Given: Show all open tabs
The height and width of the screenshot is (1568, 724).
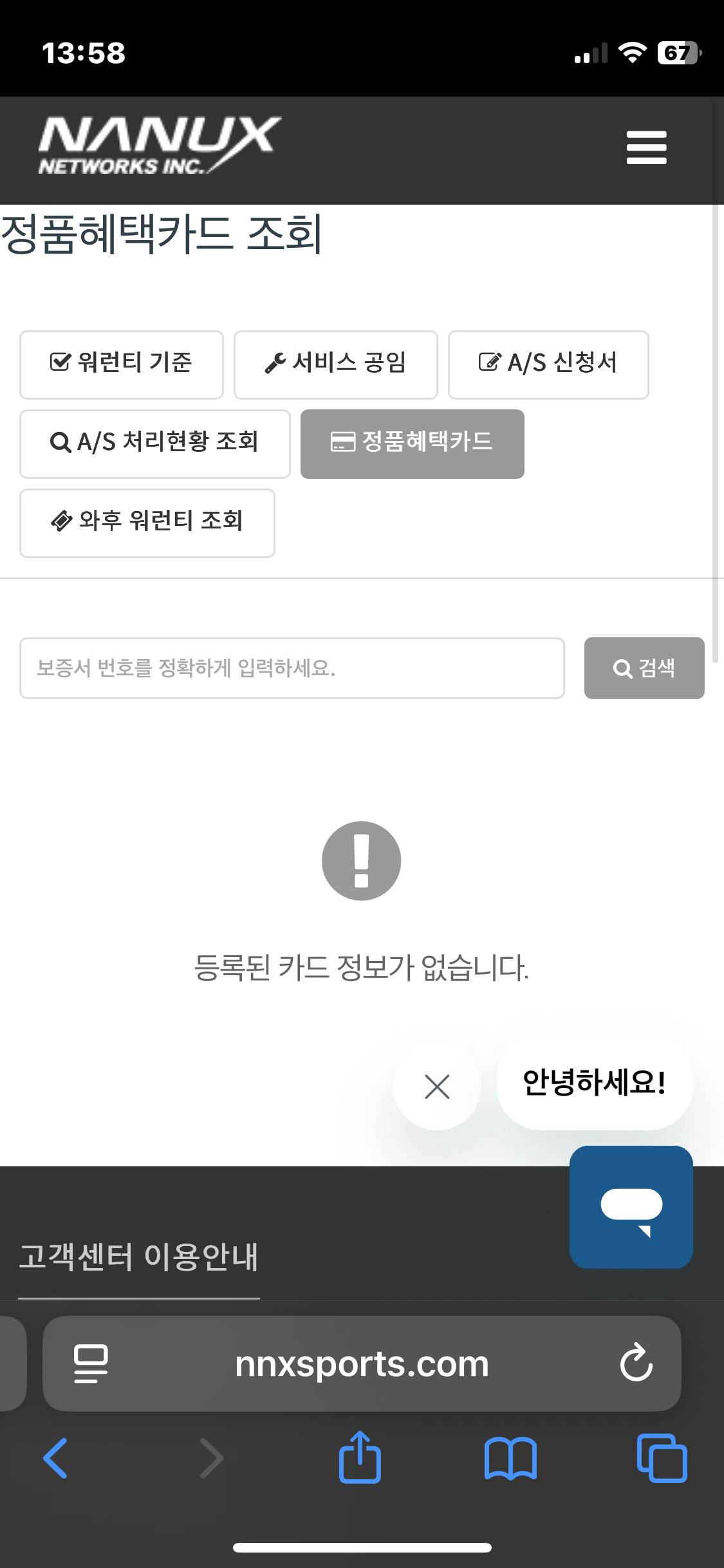Looking at the screenshot, I should (x=662, y=1458).
